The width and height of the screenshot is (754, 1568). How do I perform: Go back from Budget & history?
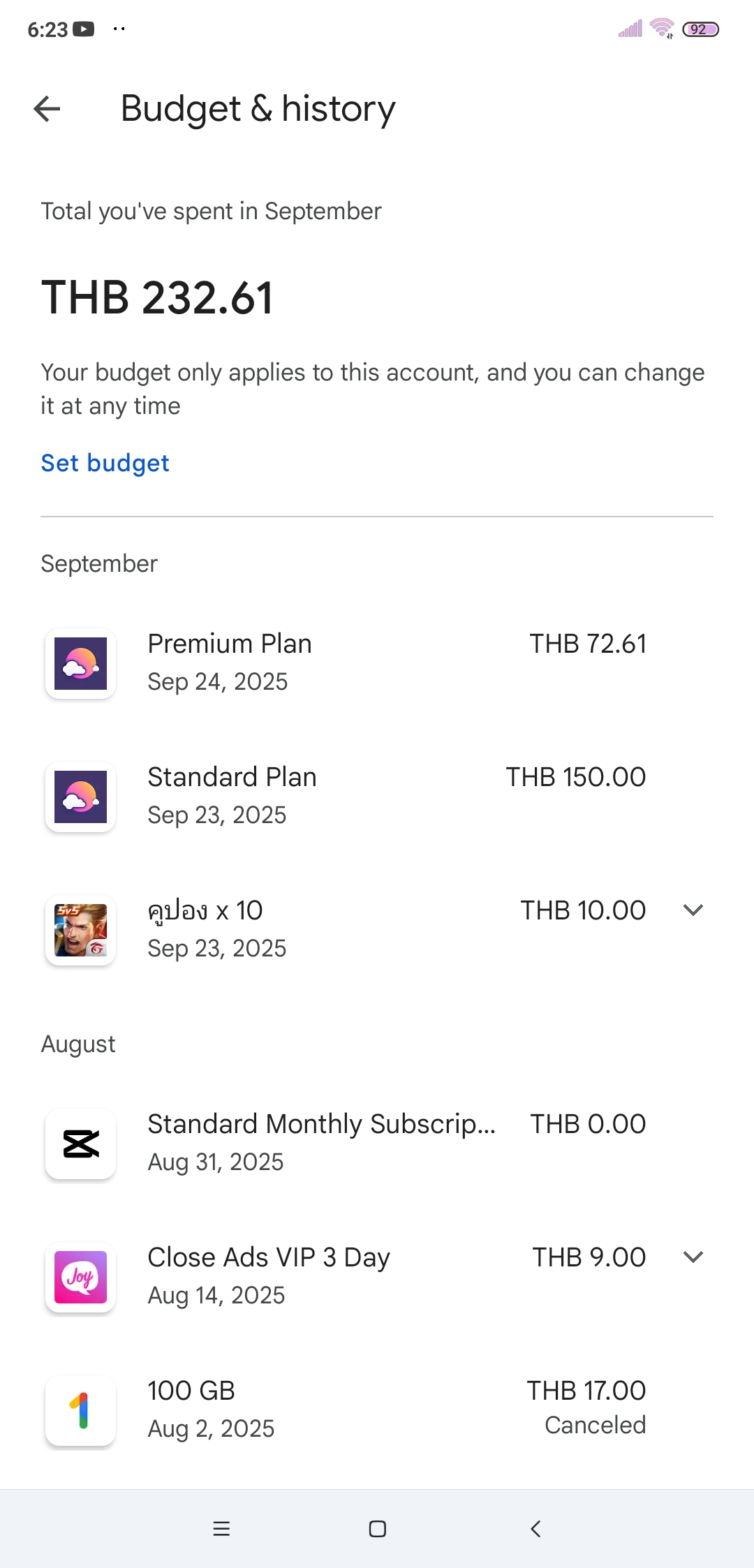click(47, 109)
